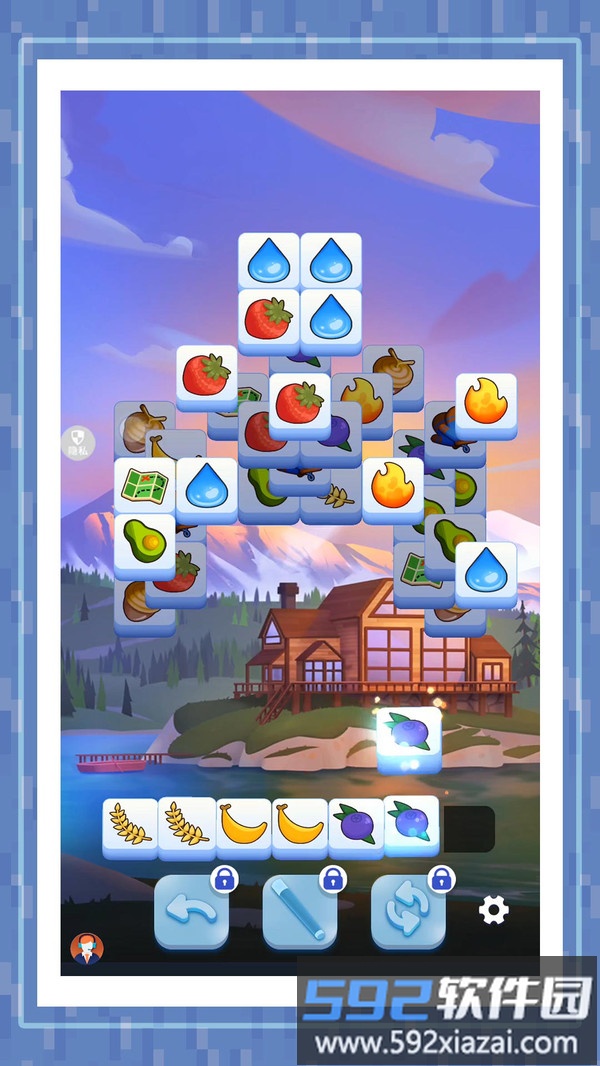Pick the flame tile at the board's right edge
The height and width of the screenshot is (1066, 600).
click(x=486, y=402)
